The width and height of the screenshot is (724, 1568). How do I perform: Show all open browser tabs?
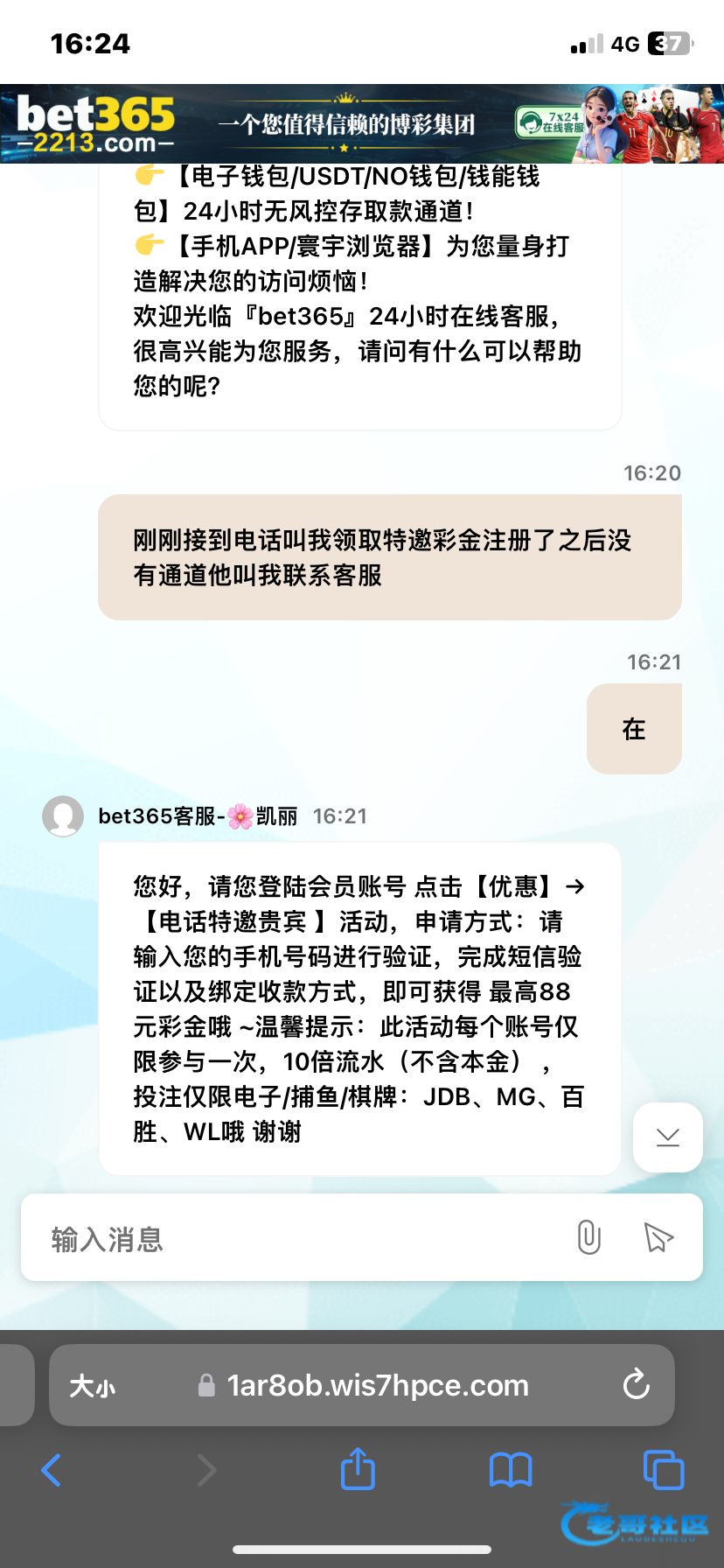click(x=663, y=1470)
